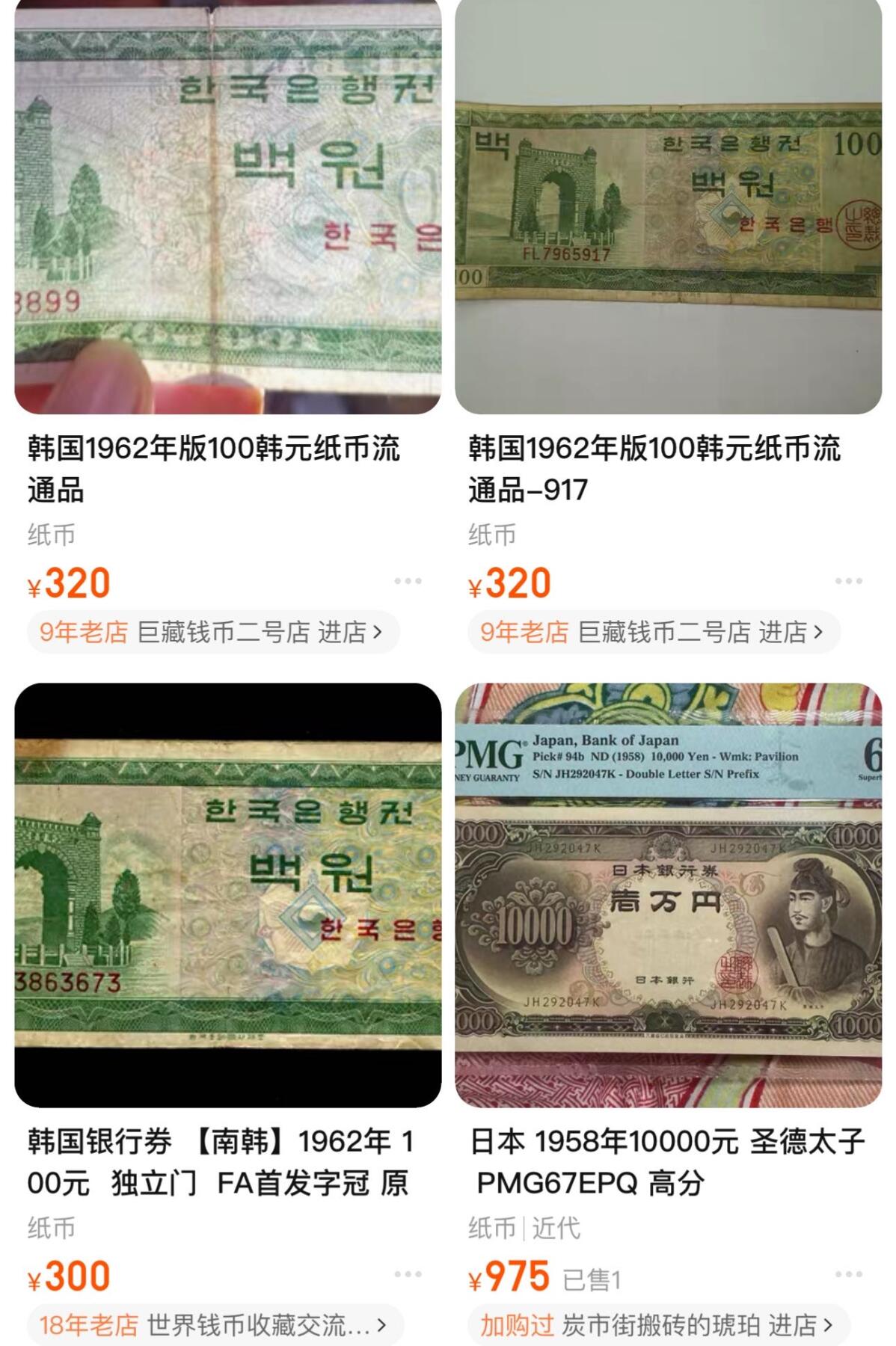Open the 韩国1962年版100韩元纸币流通品–917 listing image
Image resolution: width=896 pixels, height=1346 pixels.
click(668, 206)
